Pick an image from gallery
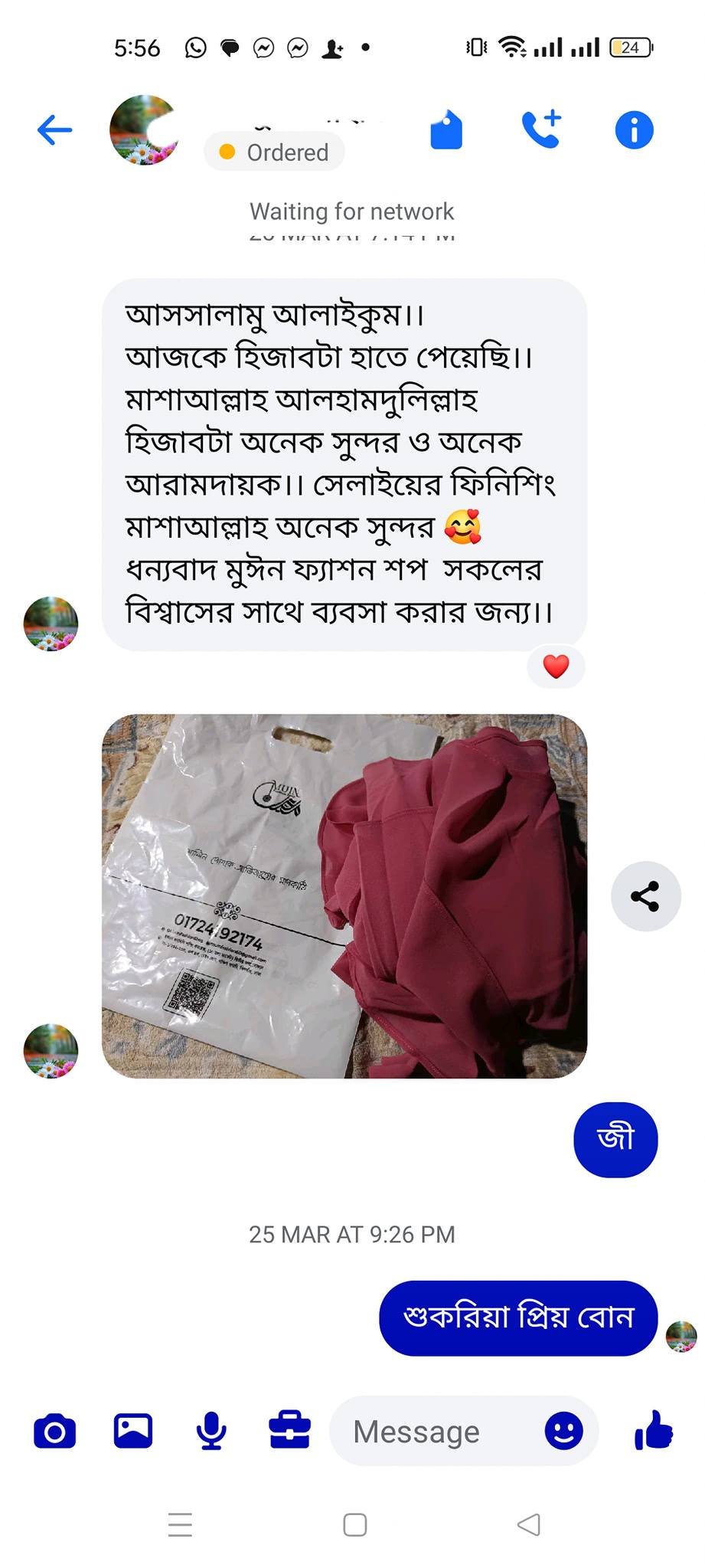 133,1430
